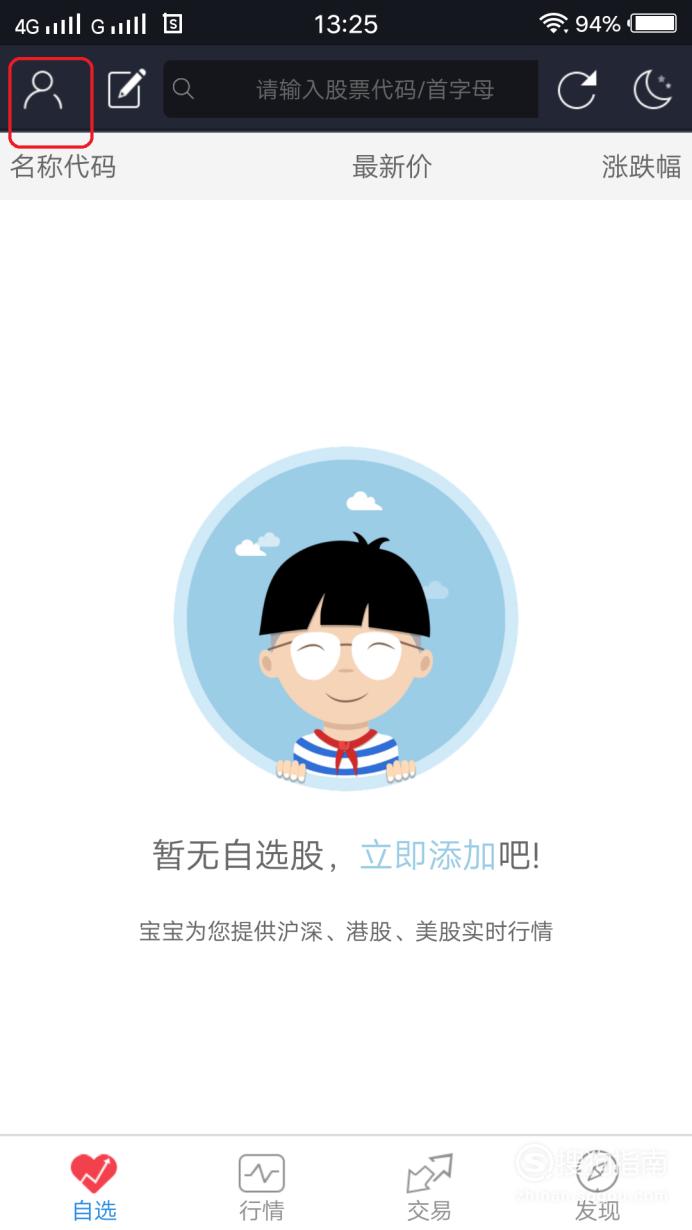Refresh the stock quotes
692x1230 pixels.
point(576,90)
